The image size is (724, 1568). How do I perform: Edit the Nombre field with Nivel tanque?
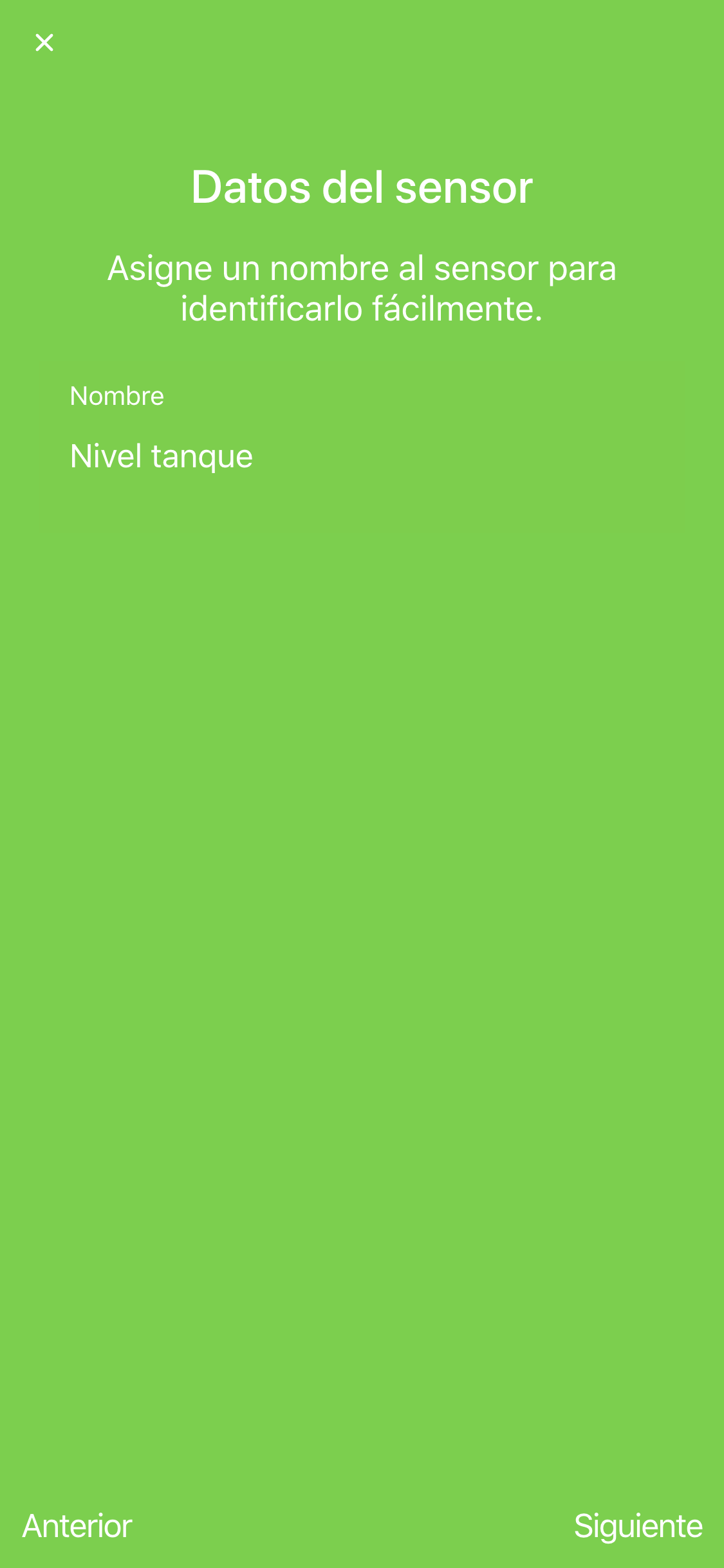(362, 456)
